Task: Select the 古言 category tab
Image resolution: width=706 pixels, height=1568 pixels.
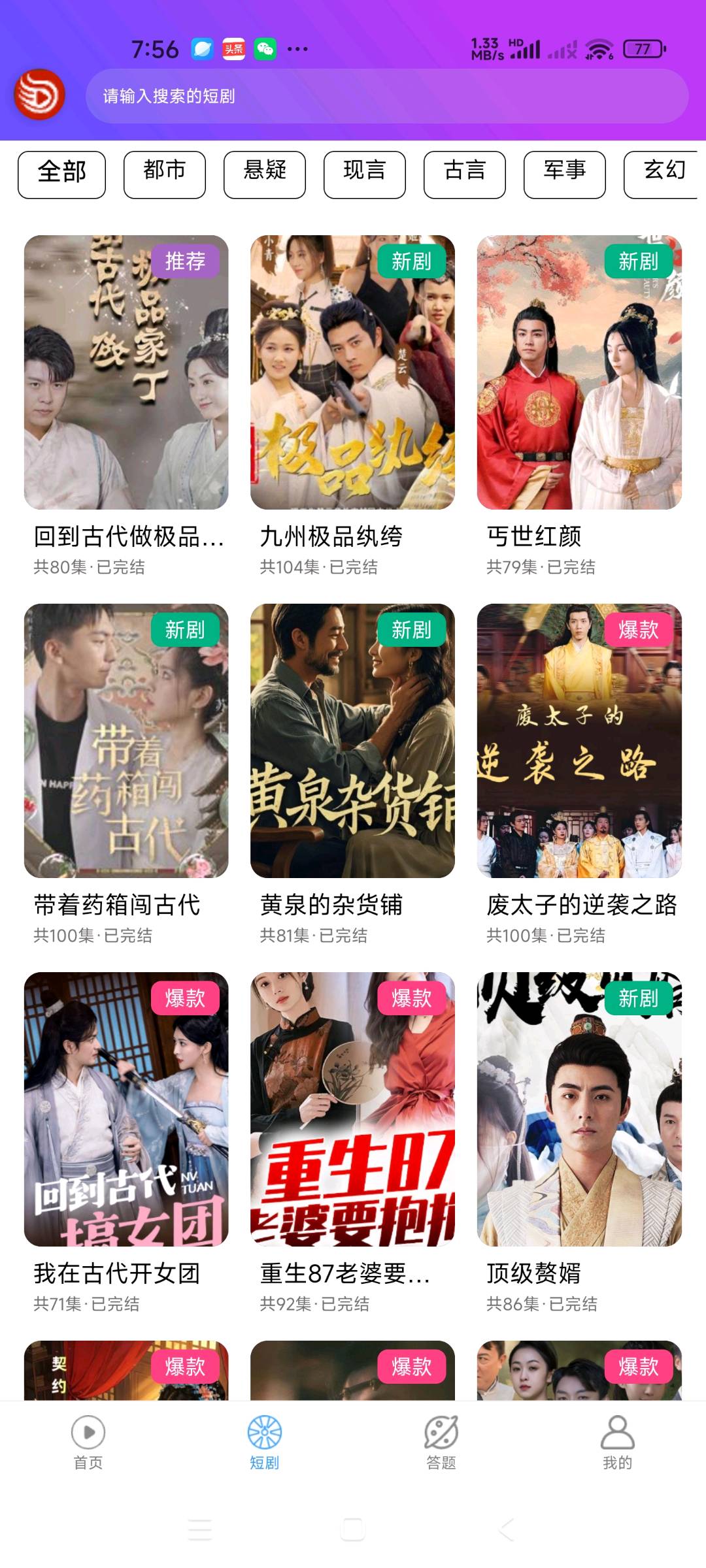Action: (x=463, y=173)
